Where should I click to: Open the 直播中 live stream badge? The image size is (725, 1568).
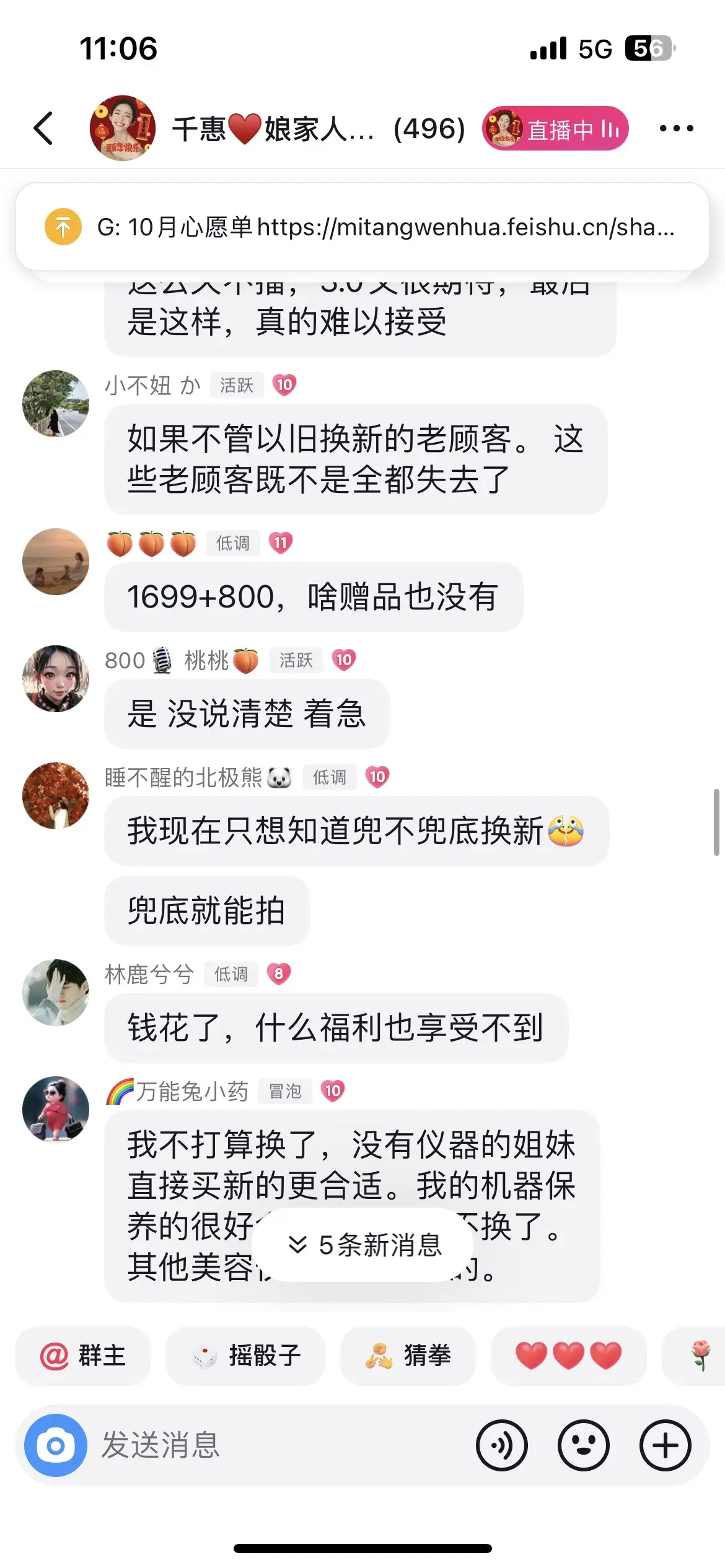point(555,129)
